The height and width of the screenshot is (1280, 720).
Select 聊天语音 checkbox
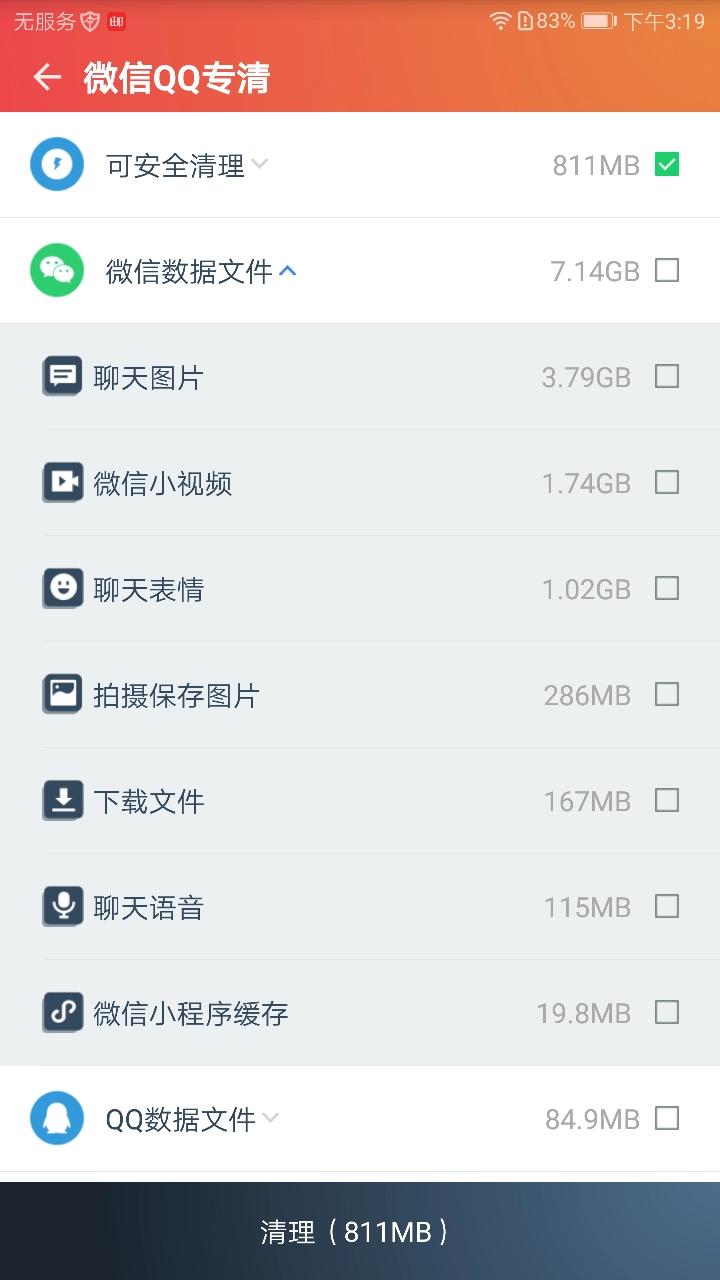666,907
